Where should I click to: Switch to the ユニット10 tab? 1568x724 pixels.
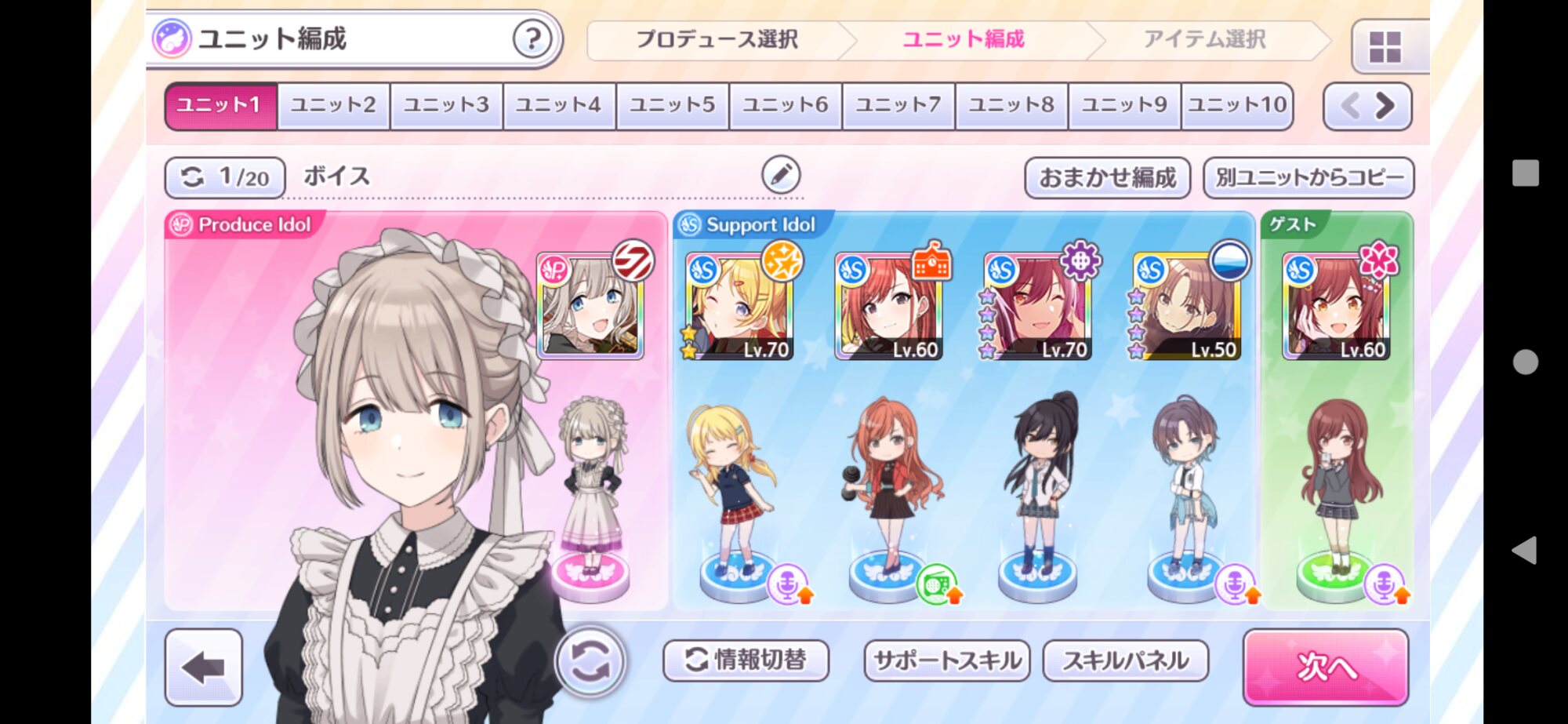pos(1237,105)
